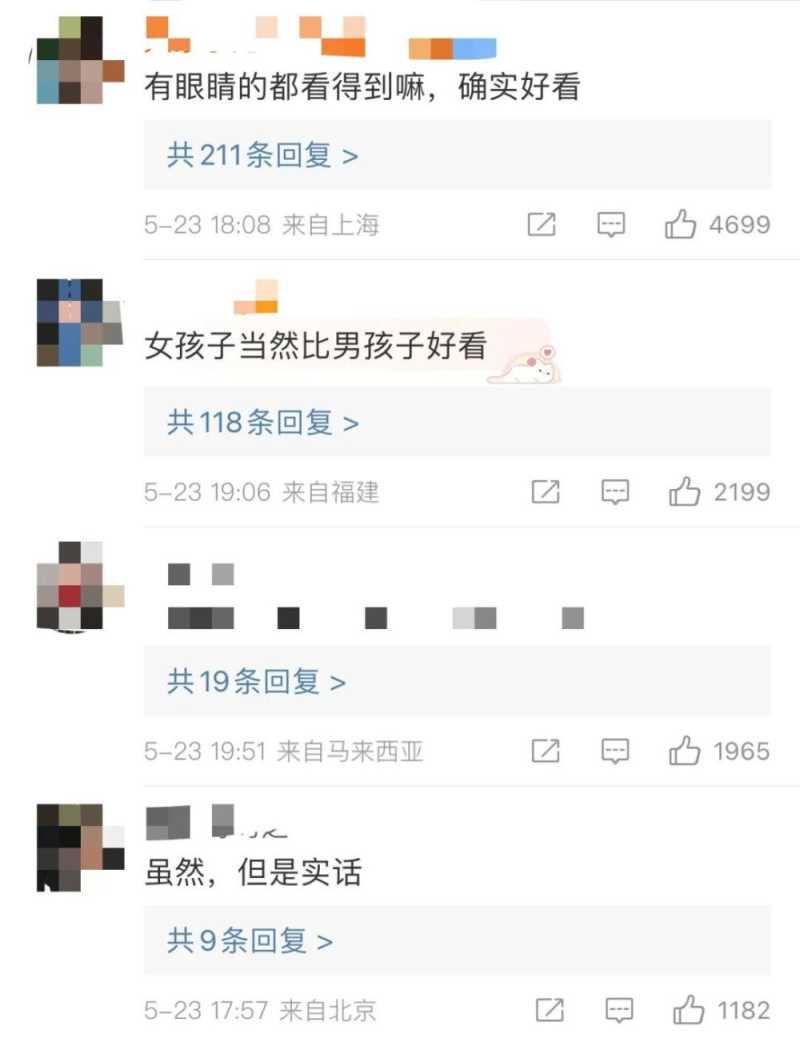Share the comment posted at 19:51
This screenshot has width=800, height=1038.
[x=545, y=750]
